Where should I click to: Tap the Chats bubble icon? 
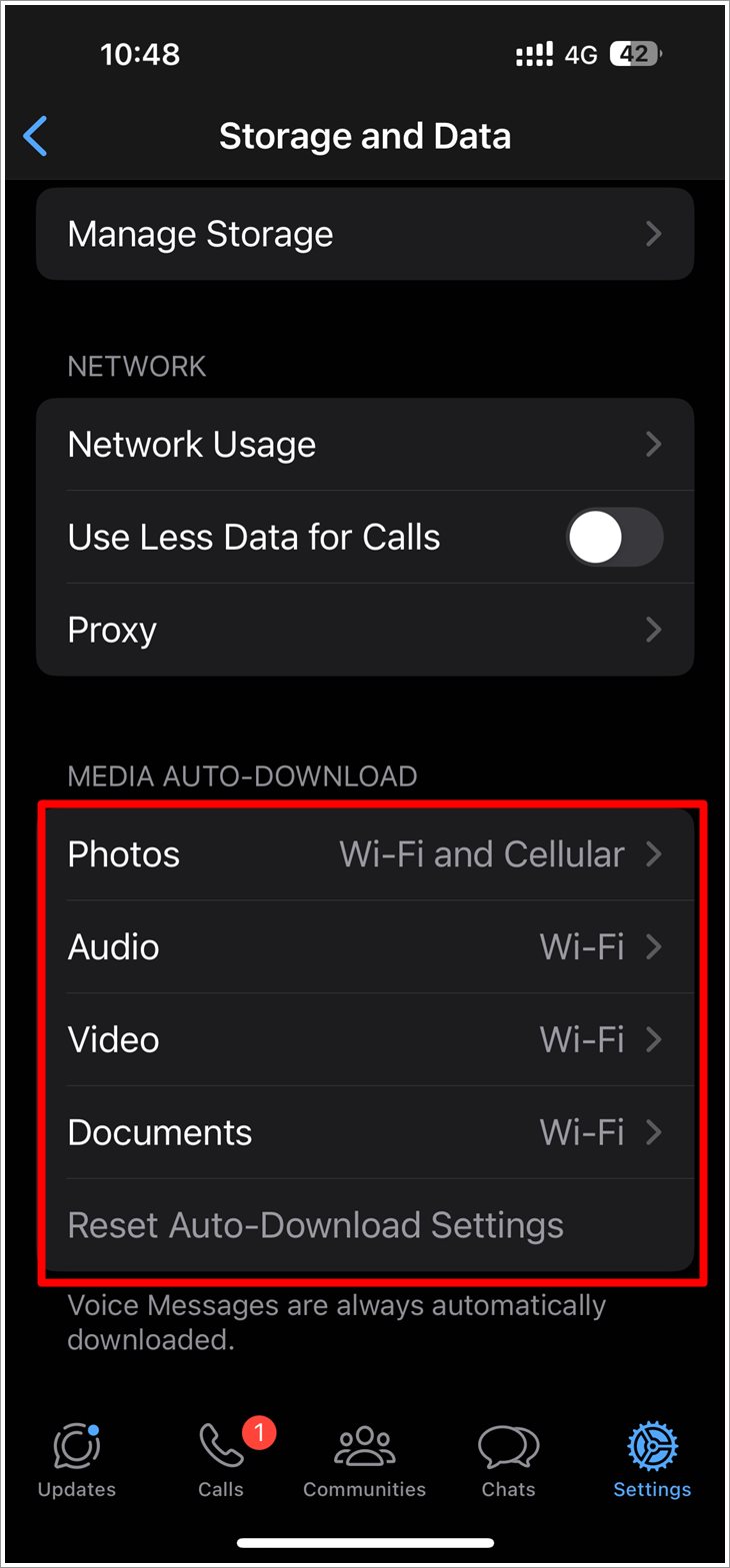[508, 1444]
